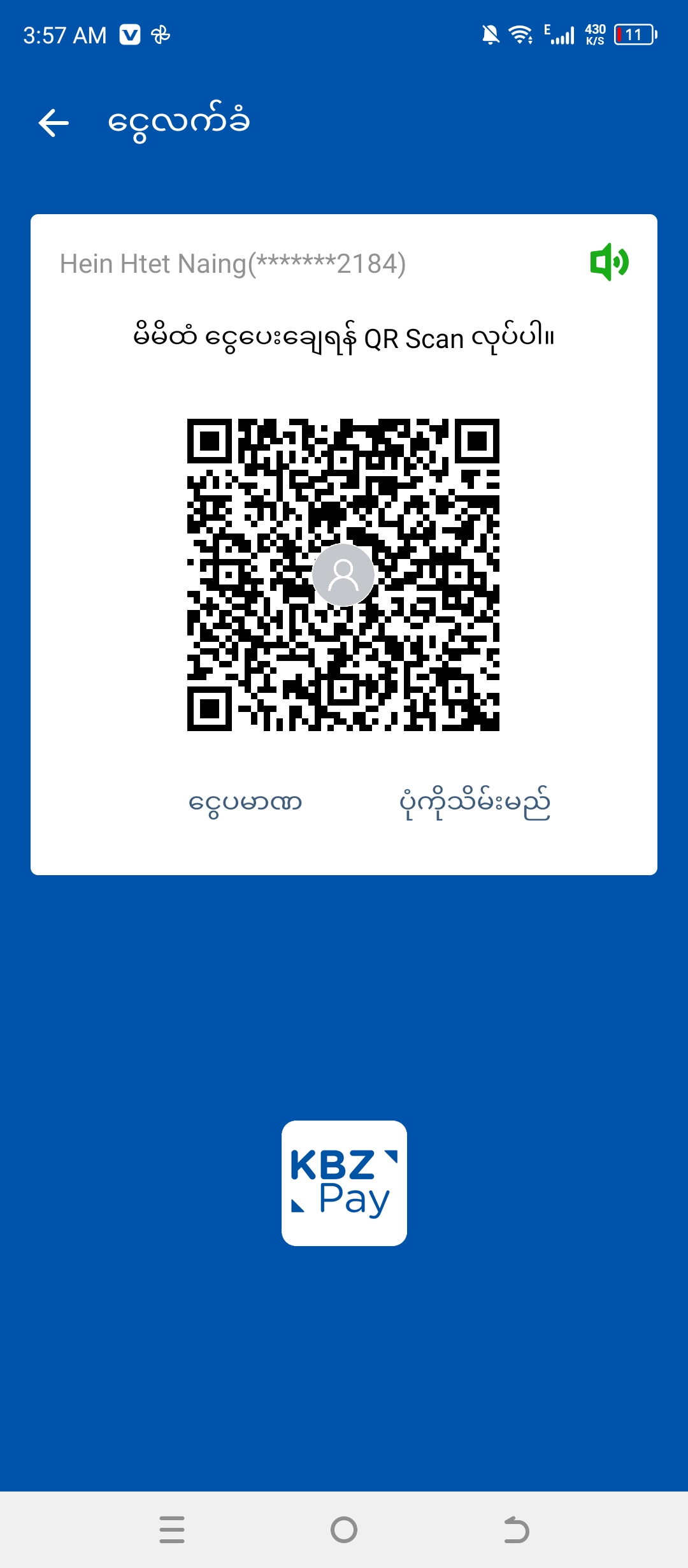Viewport: 688px width, 1568px height.
Task: Tap ပုံကိုသိမ်းမည် to save the QR image
Action: coord(475,803)
